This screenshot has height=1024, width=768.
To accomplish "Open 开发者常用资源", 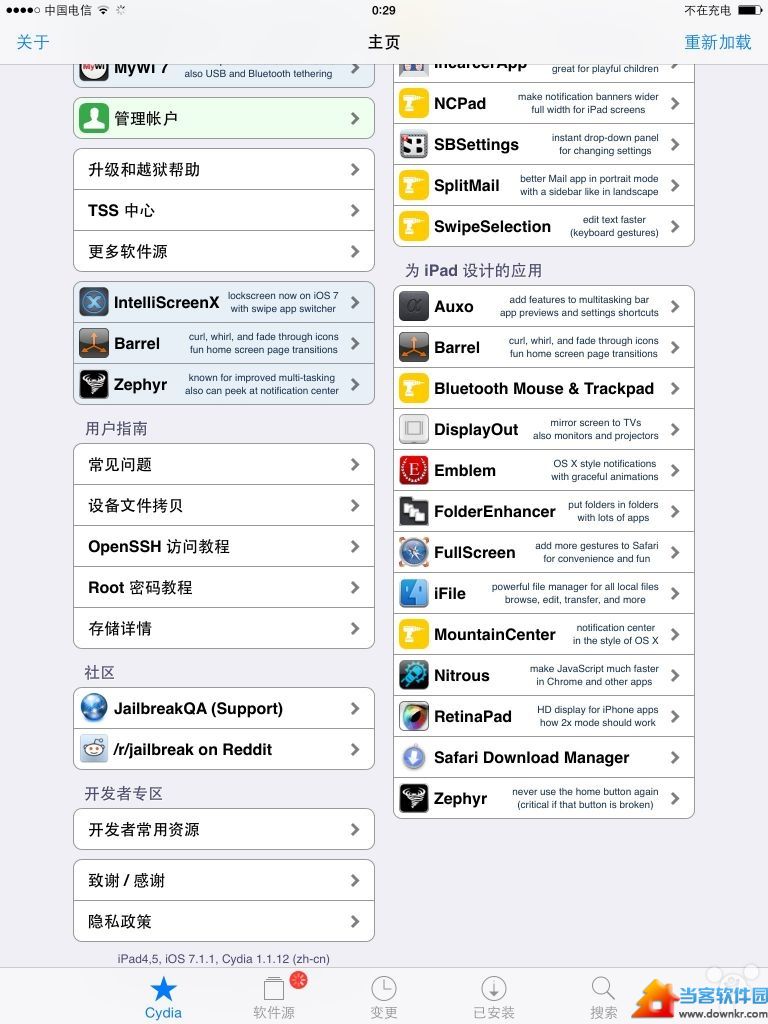I will click(224, 830).
